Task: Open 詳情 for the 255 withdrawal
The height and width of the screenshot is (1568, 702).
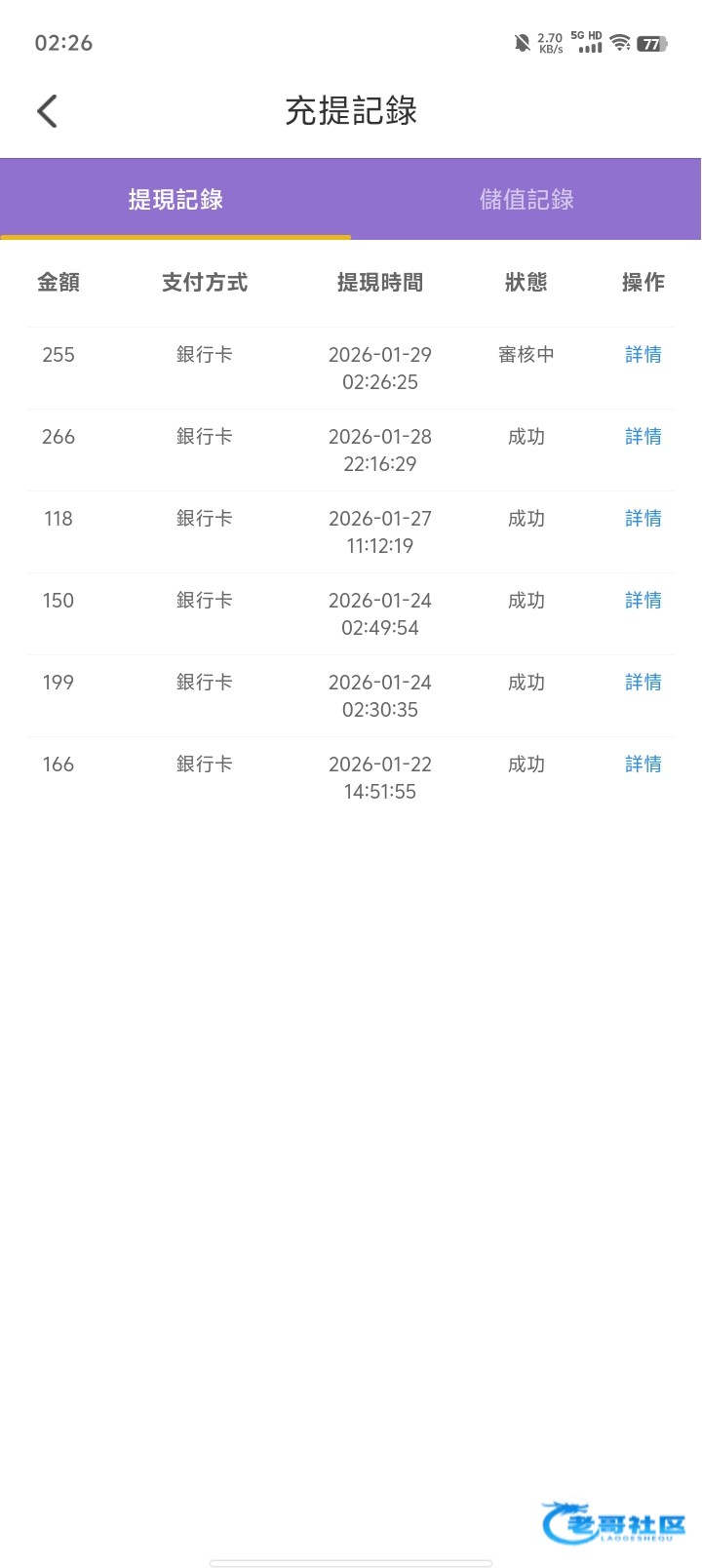Action: pos(643,355)
